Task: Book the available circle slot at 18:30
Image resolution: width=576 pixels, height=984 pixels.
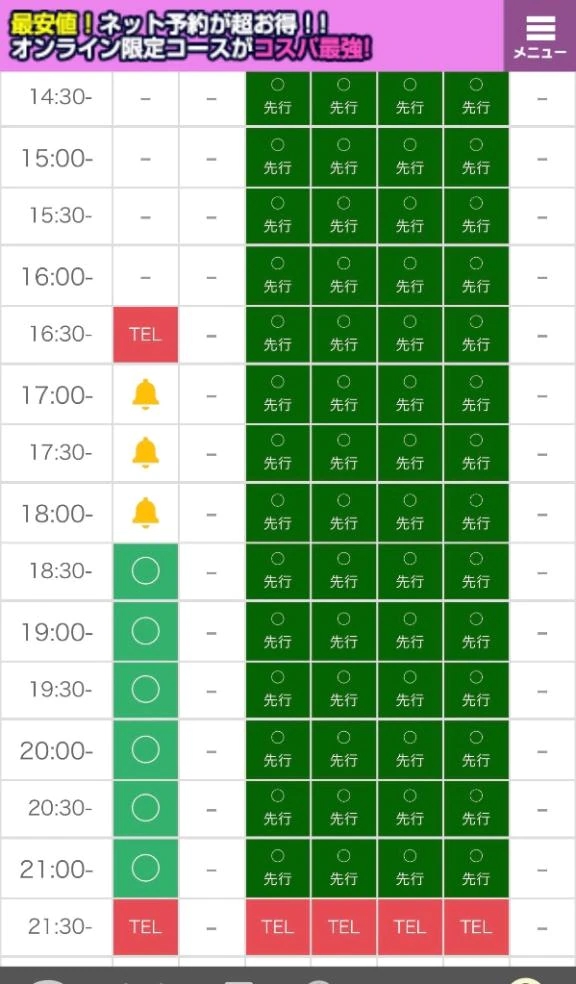Action: tap(146, 571)
